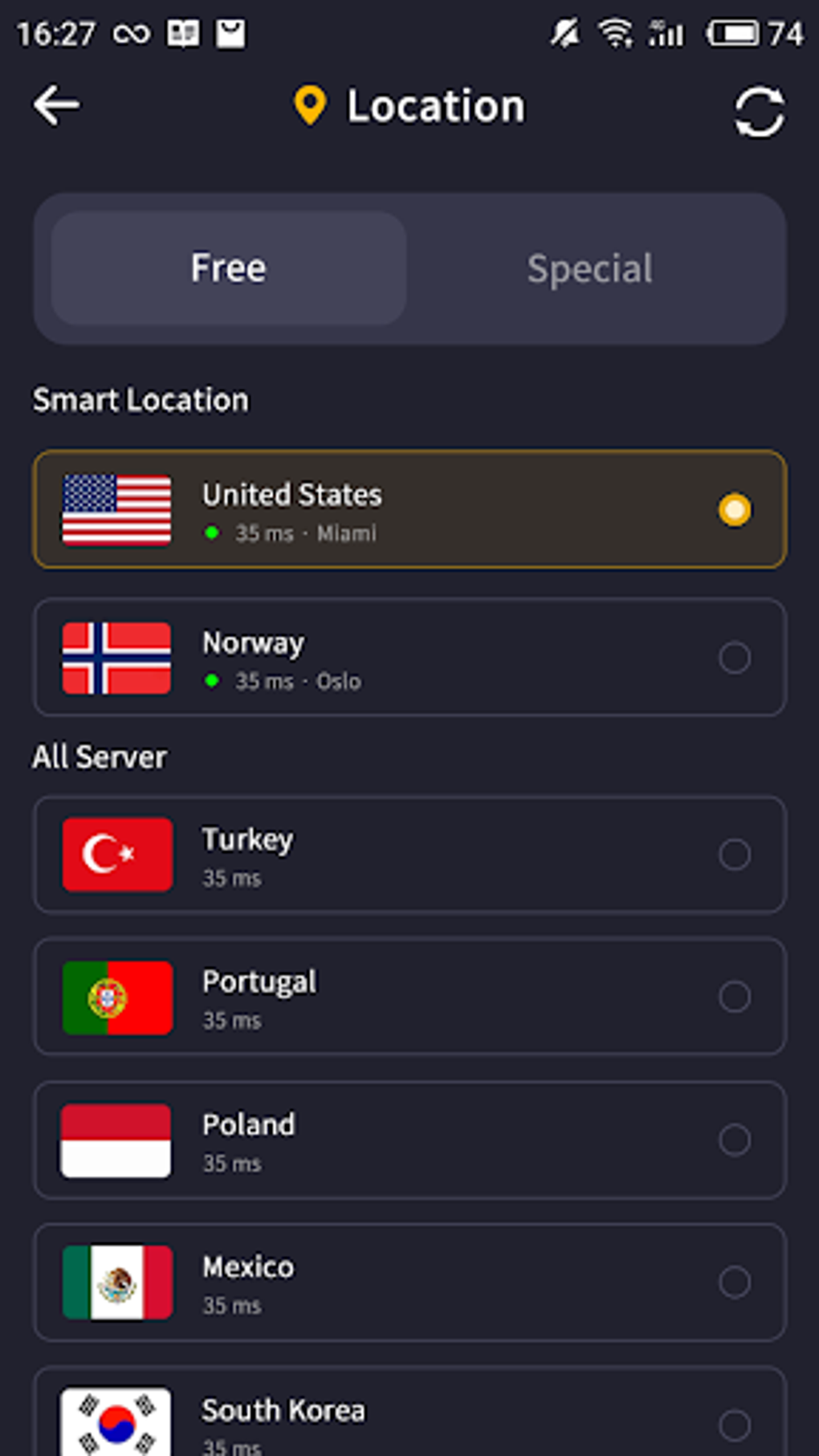The image size is (819, 1456).
Task: Select the Poland radio button
Action: (x=733, y=1139)
